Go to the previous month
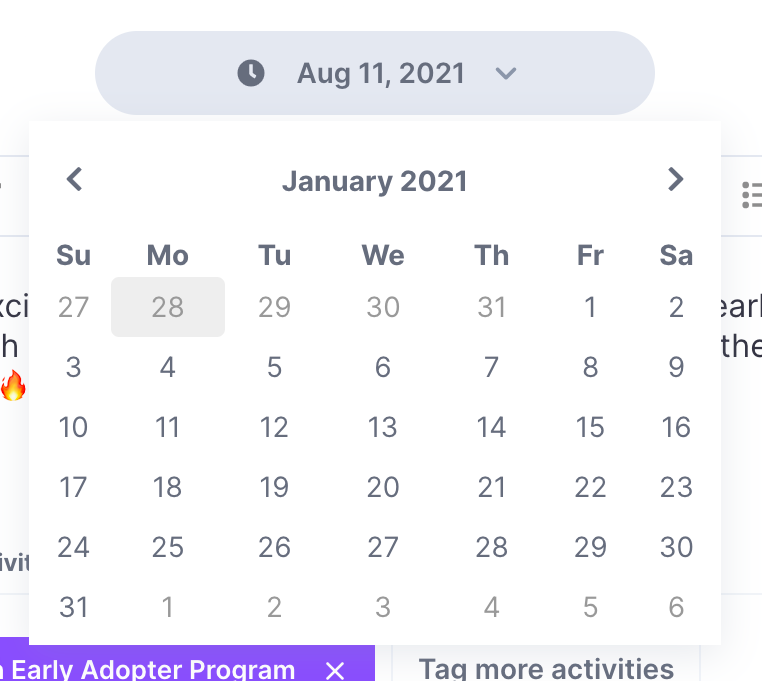 click(x=74, y=180)
